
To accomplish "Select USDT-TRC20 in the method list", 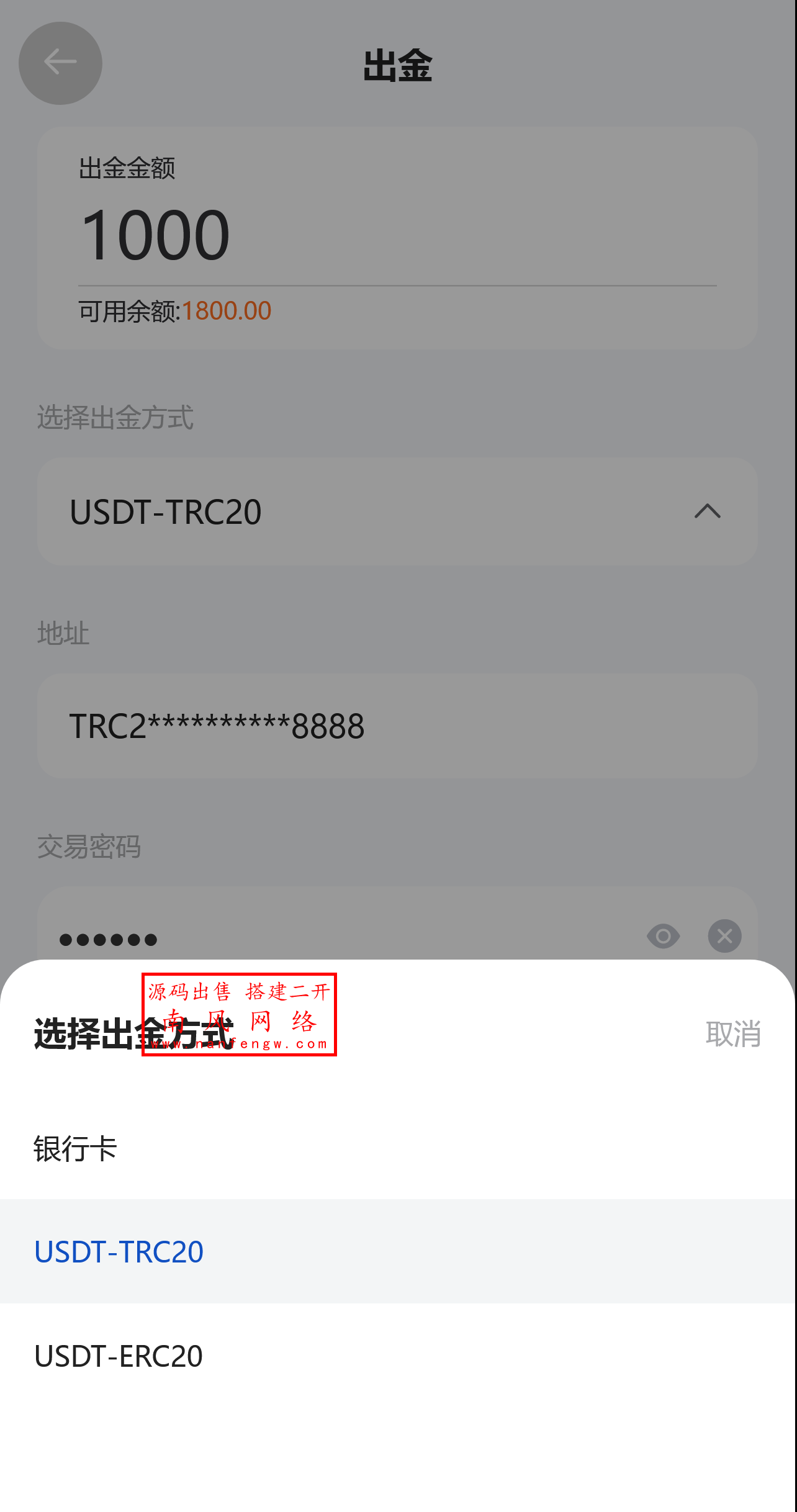I will pos(119,1252).
